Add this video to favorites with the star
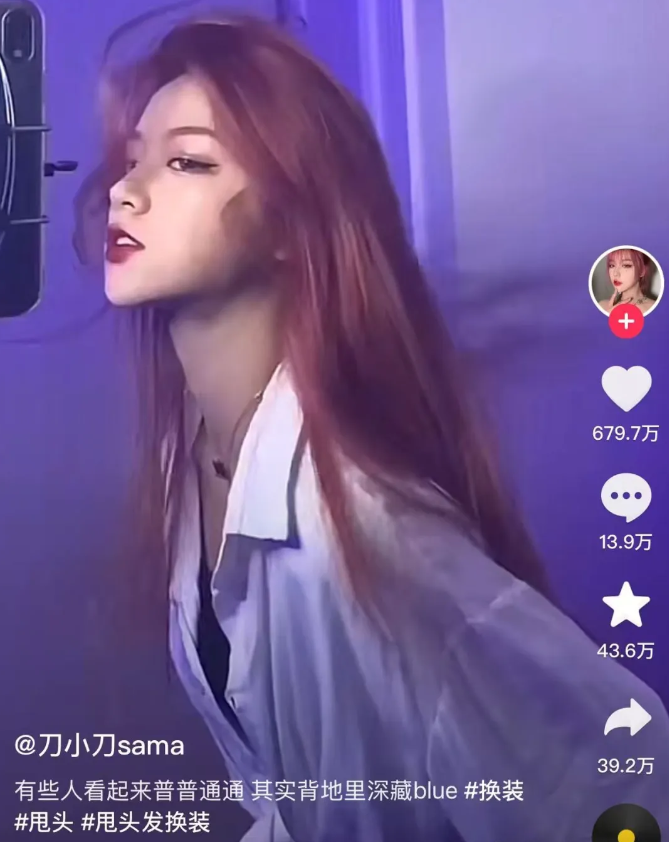669x842 pixels. coord(626,605)
